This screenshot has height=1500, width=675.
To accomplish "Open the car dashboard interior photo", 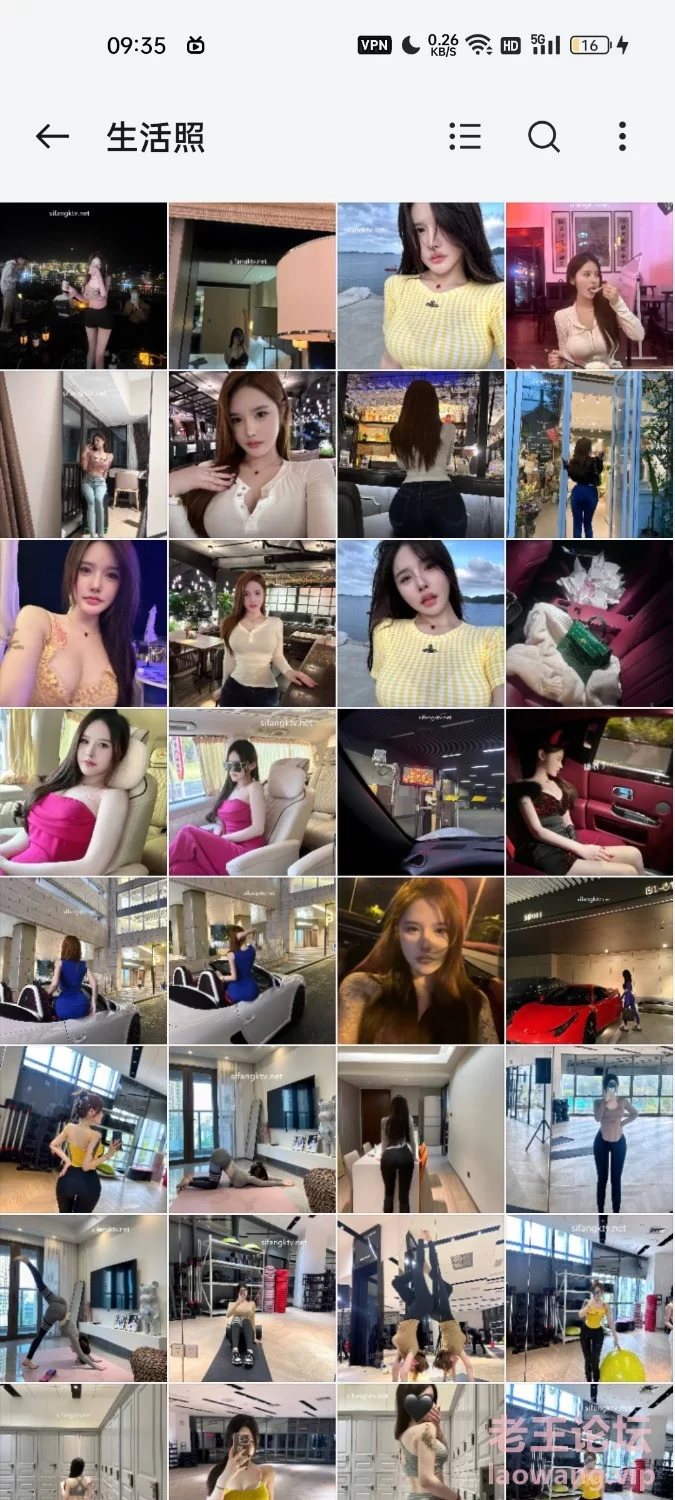I will (x=420, y=792).
